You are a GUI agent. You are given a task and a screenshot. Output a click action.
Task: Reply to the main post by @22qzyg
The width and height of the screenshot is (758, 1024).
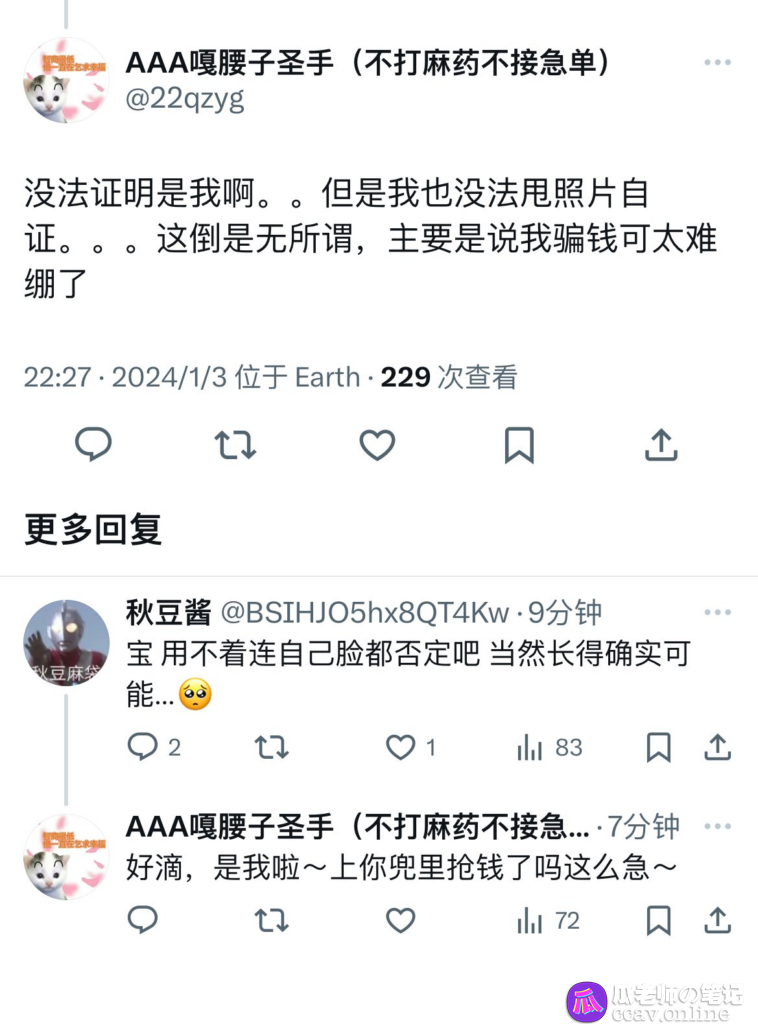click(94, 445)
